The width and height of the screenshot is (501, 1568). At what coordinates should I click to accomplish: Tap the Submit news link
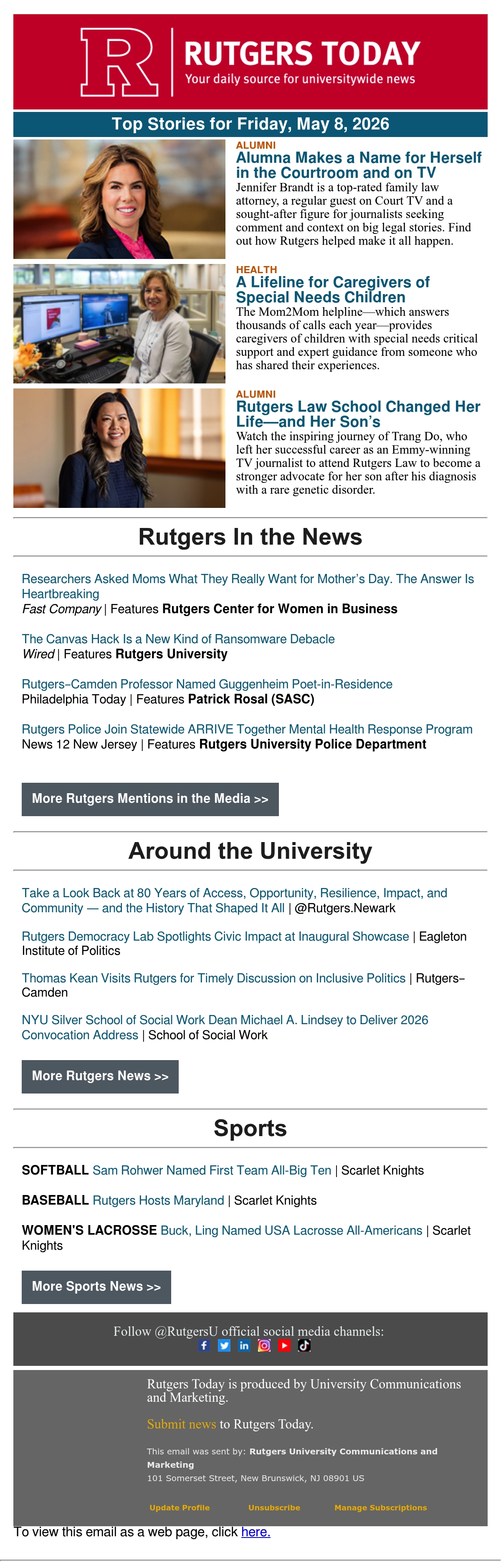[x=182, y=1424]
